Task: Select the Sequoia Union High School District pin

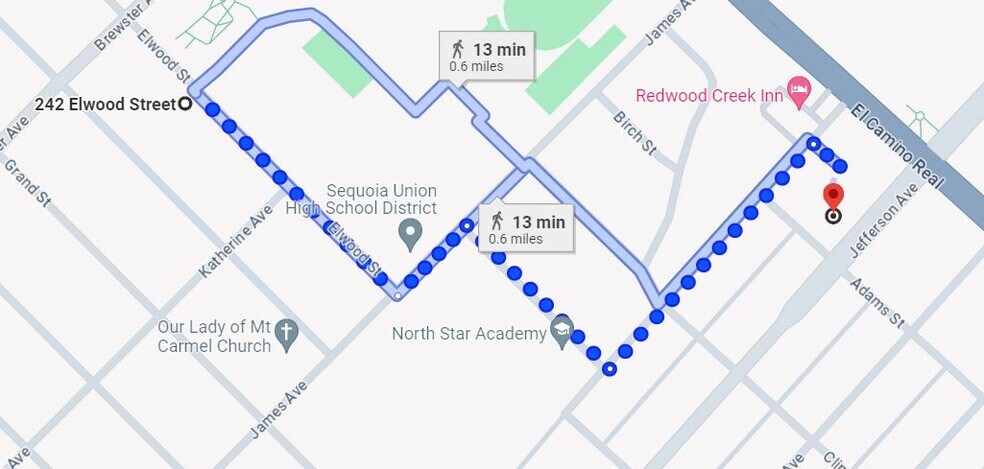Action: (x=409, y=236)
